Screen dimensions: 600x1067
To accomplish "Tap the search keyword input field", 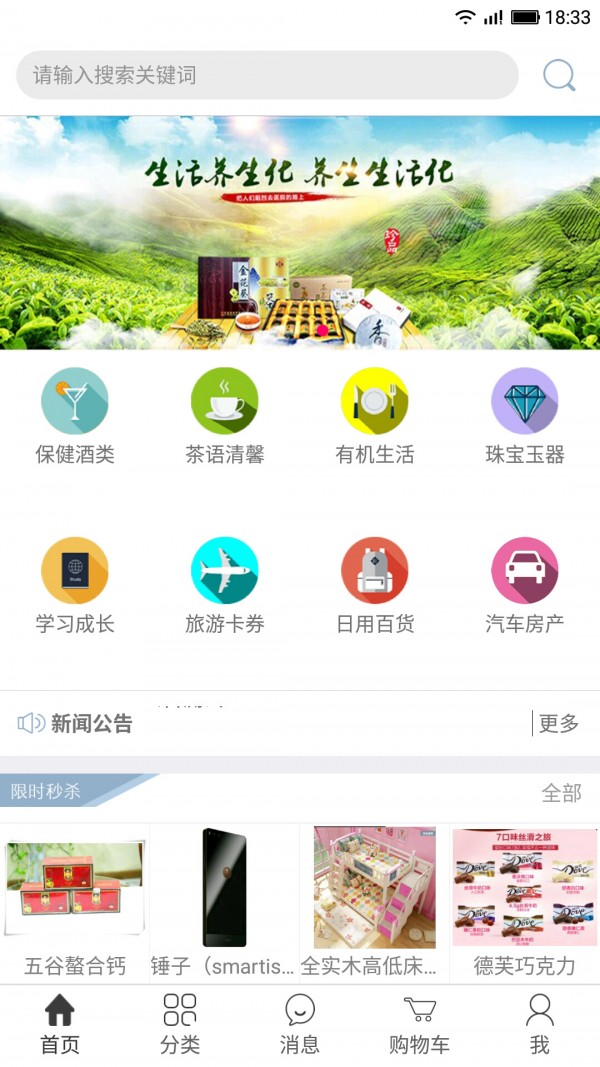I will (267, 75).
